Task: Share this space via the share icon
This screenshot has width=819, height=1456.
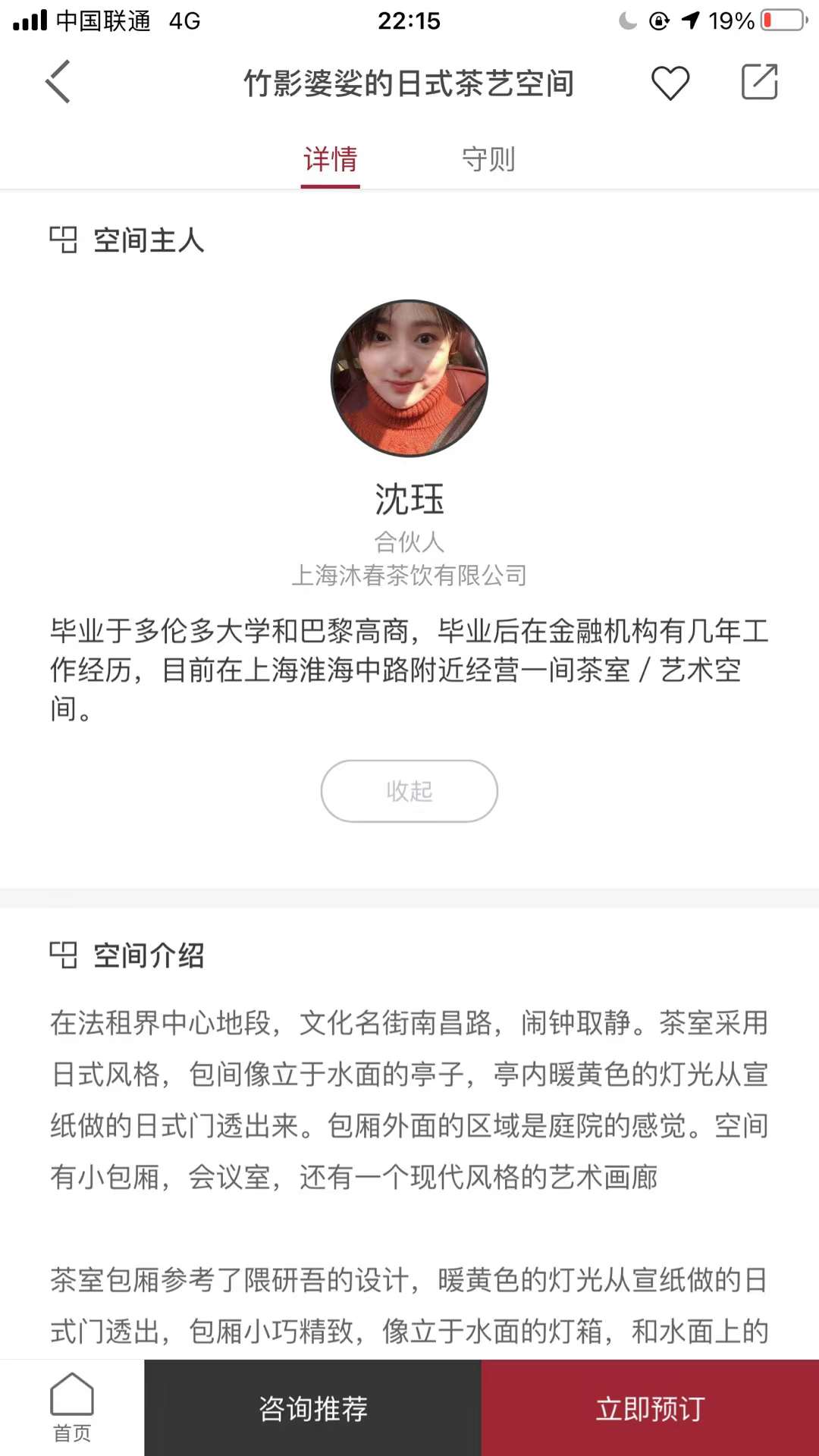Action: click(x=759, y=82)
